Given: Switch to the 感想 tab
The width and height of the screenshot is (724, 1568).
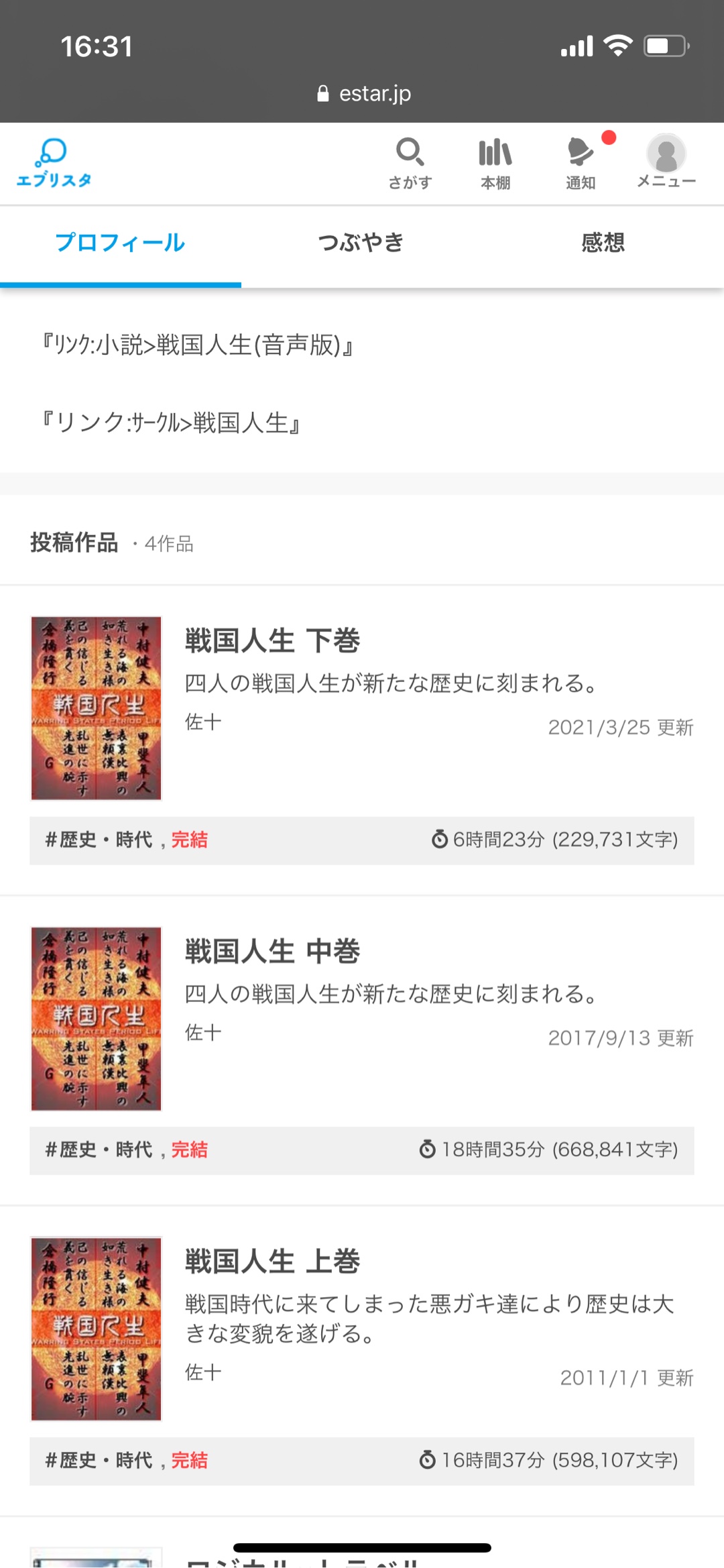Looking at the screenshot, I should click(603, 243).
